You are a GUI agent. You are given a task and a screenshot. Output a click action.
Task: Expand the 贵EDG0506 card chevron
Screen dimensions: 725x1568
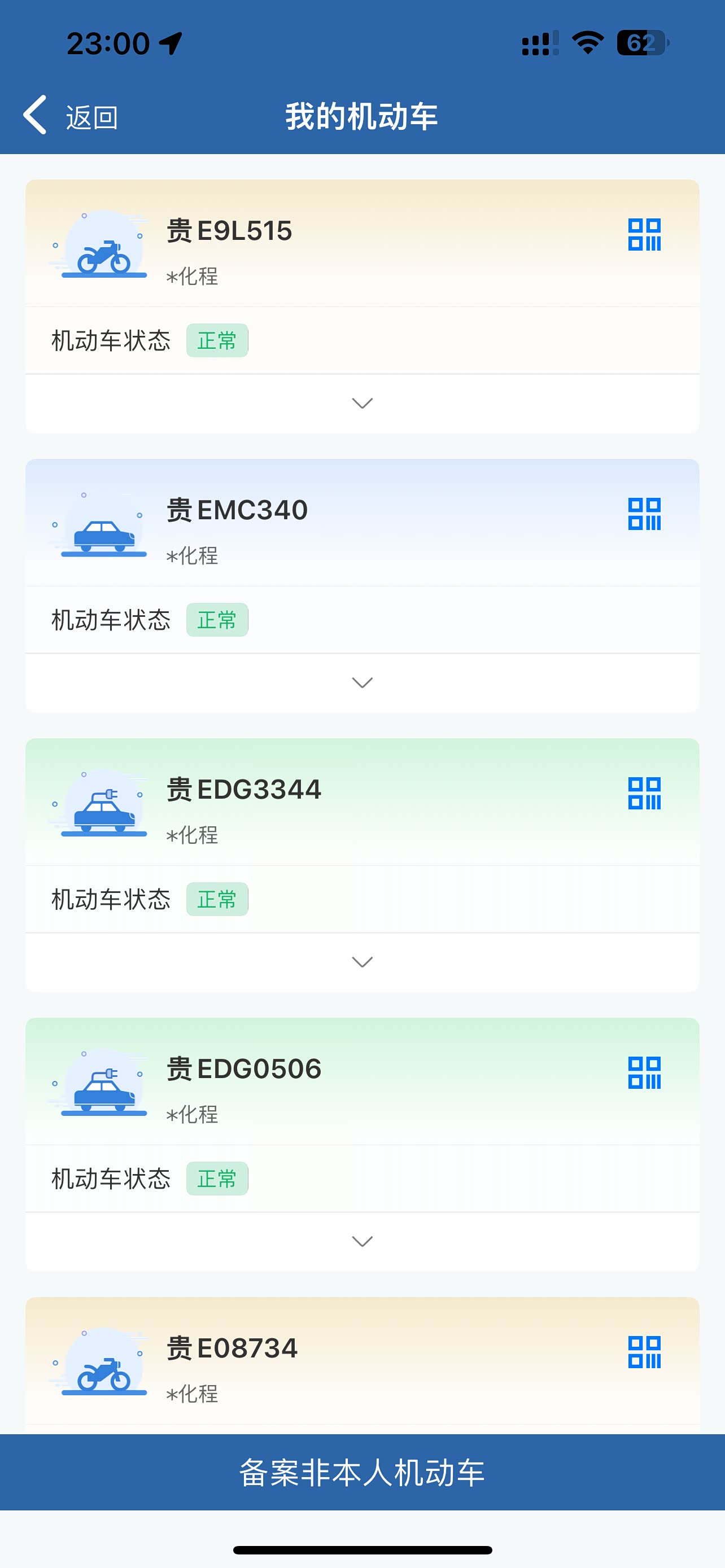[x=362, y=1241]
